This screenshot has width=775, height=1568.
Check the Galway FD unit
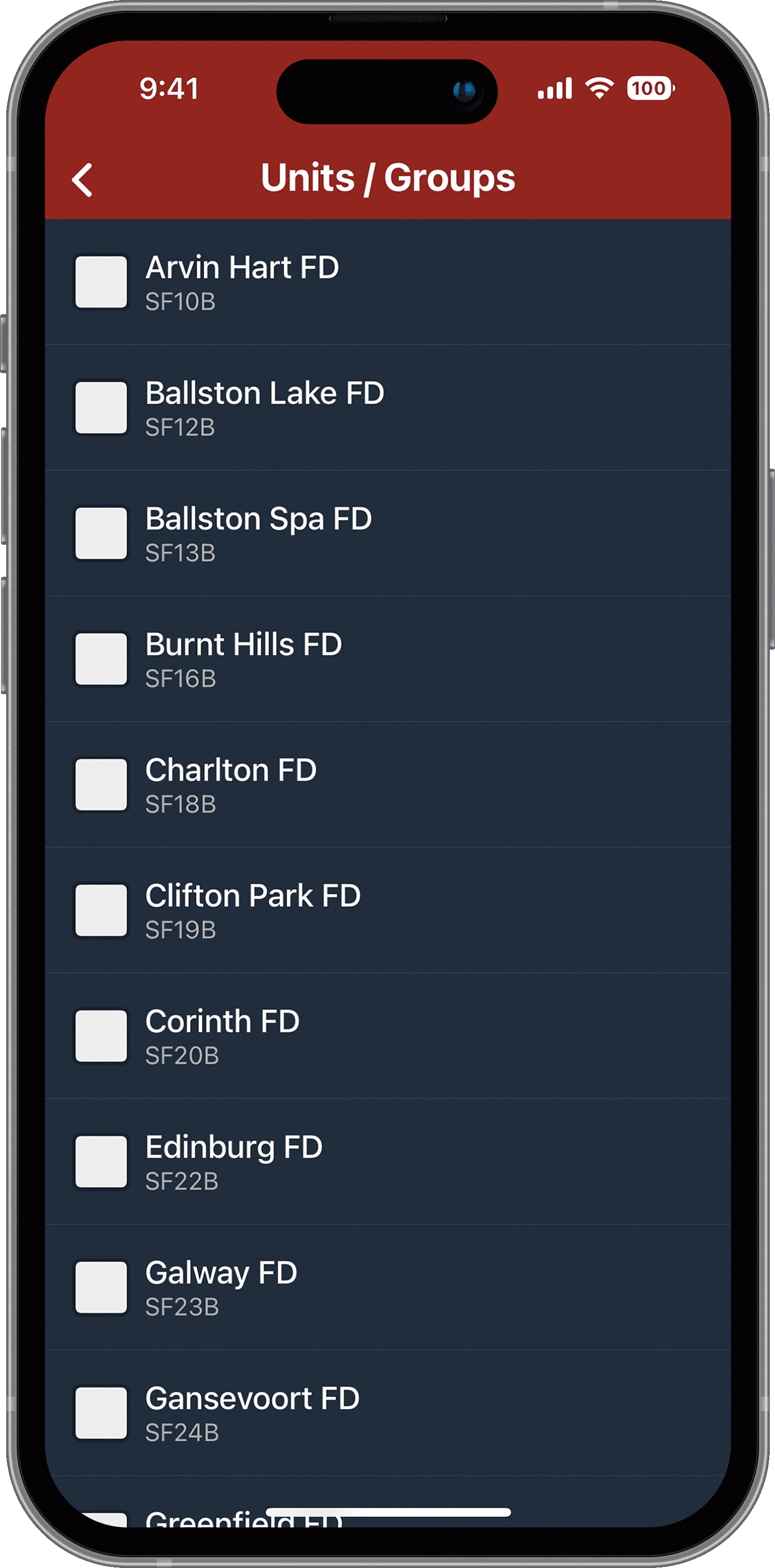pyautogui.click(x=101, y=1287)
